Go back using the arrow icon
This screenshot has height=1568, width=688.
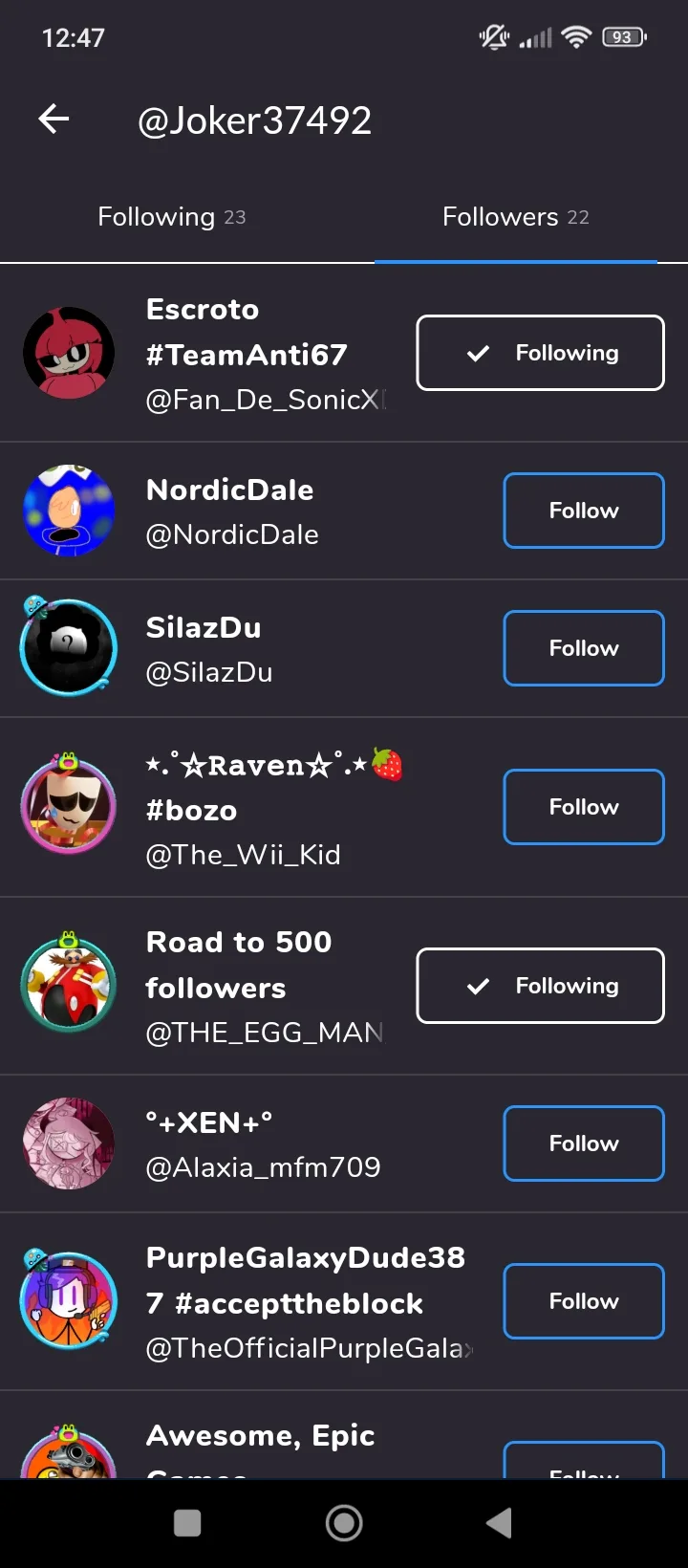[54, 120]
